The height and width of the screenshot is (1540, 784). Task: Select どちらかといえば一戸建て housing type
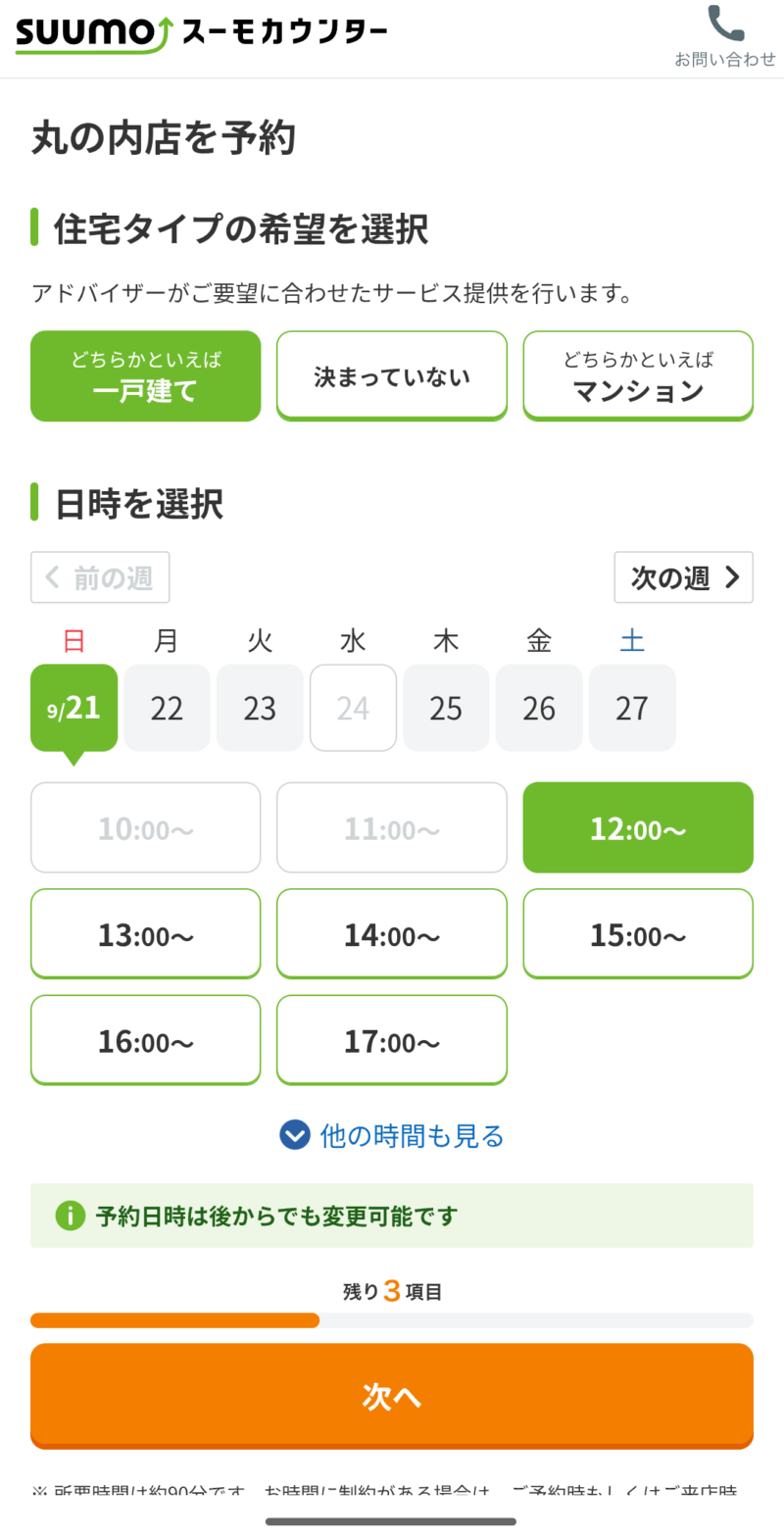146,376
